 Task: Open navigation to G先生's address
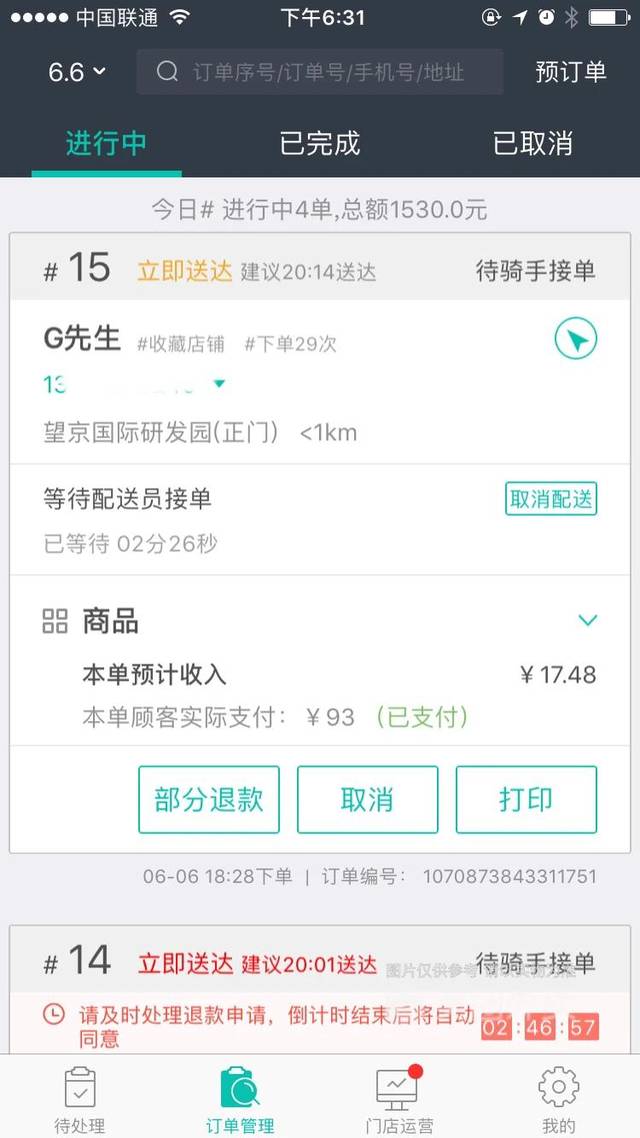coord(575,341)
